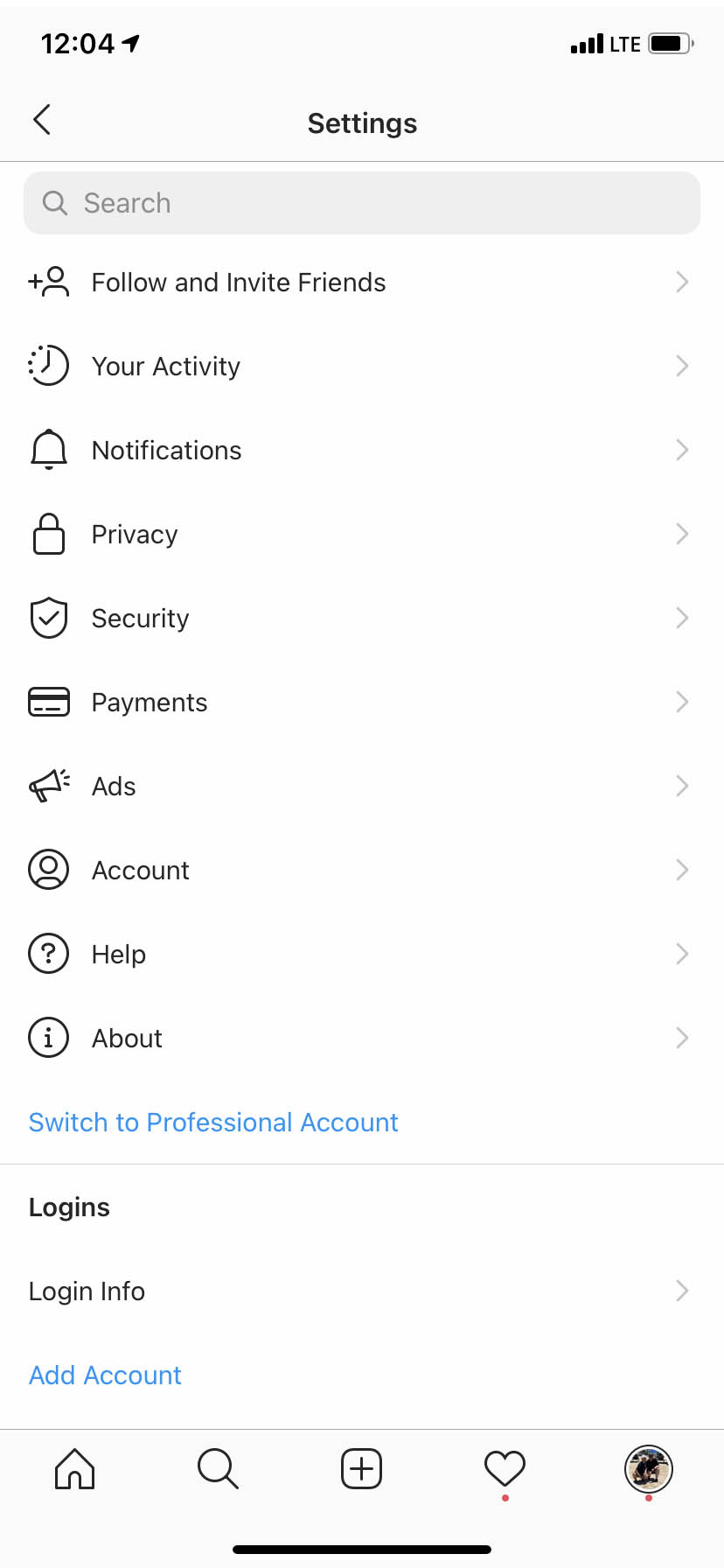Open Notifications settings
Image resolution: width=724 pixels, height=1568 pixels.
[166, 451]
